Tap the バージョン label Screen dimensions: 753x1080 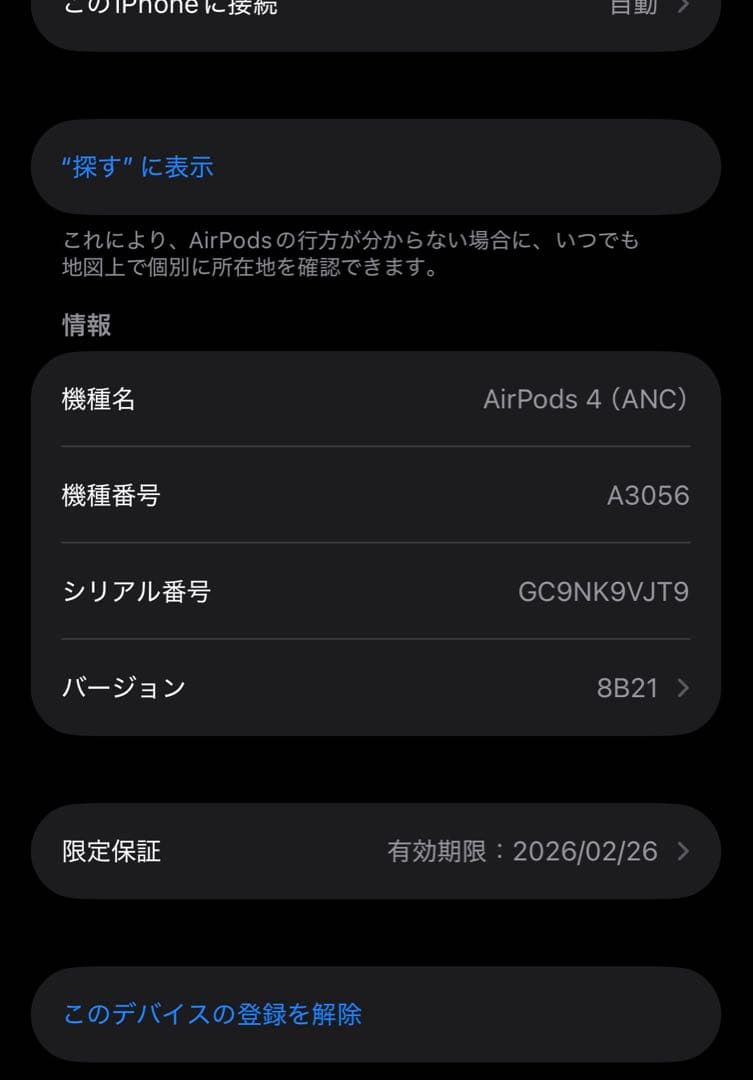coord(124,688)
